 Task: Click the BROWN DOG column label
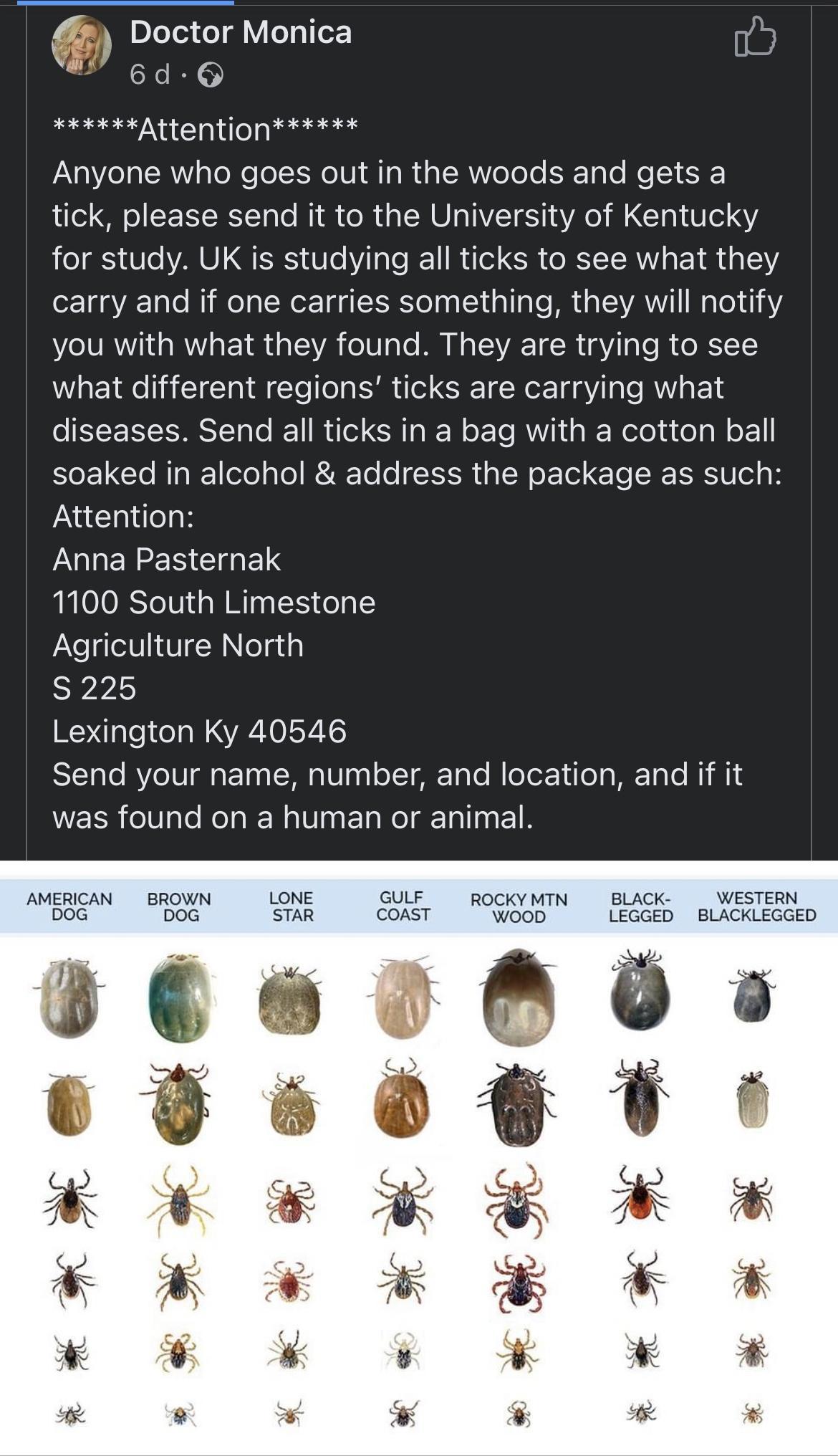click(x=180, y=907)
